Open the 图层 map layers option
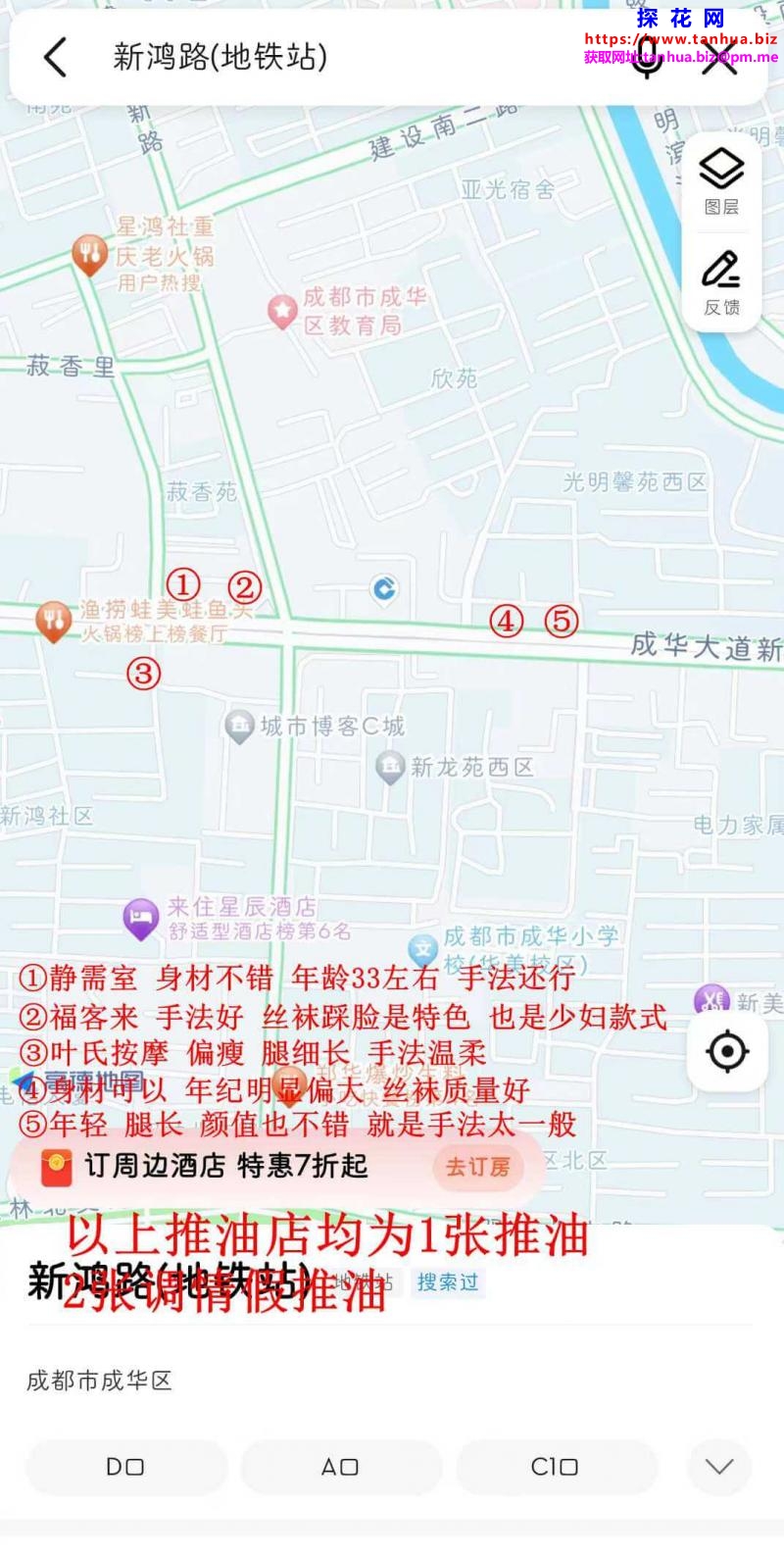Screen dimensions: 784x1557 721,181
